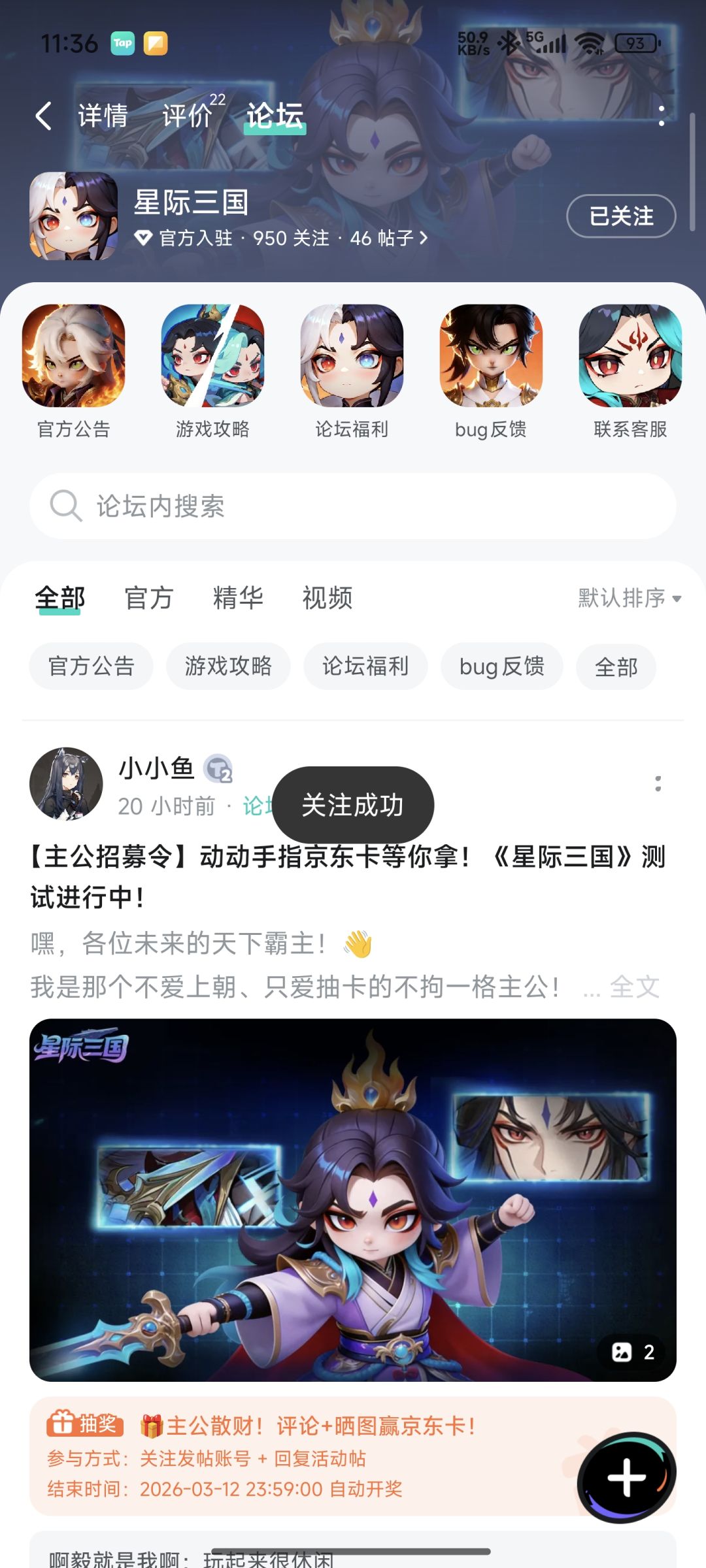The image size is (706, 1568).
Task: Select the 视频 filter tab
Action: pos(328,598)
